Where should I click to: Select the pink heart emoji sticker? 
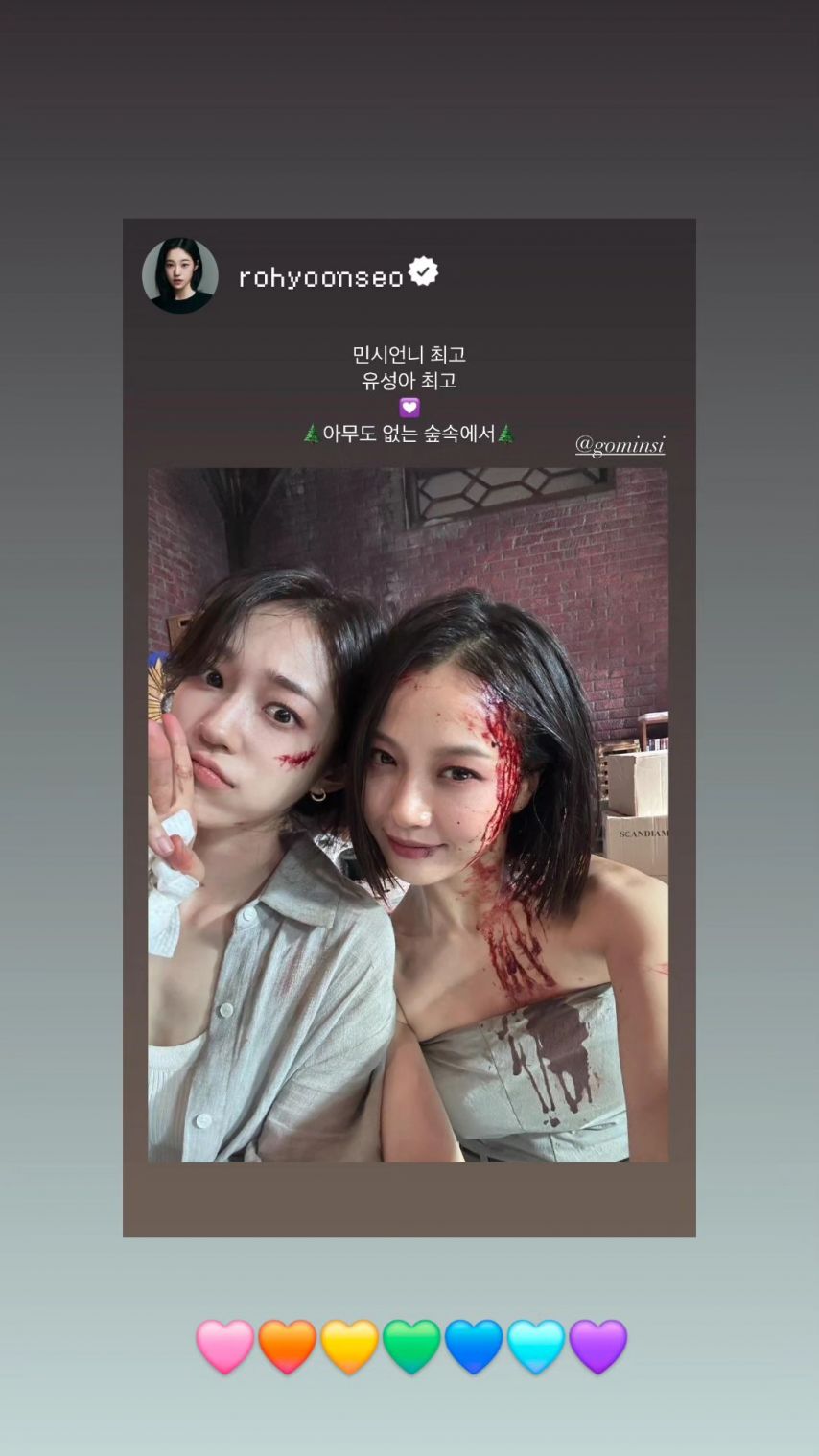tap(224, 1346)
